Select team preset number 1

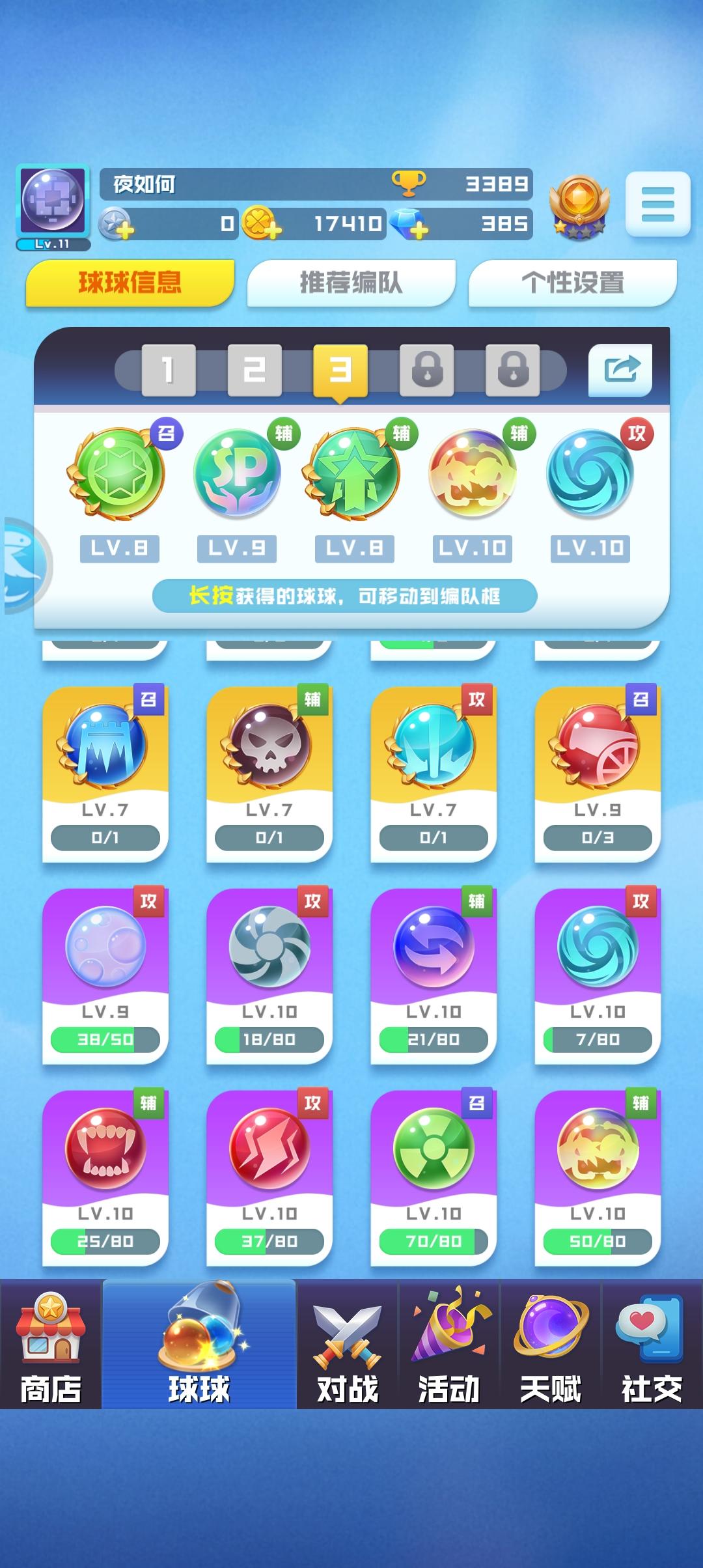coord(168,370)
